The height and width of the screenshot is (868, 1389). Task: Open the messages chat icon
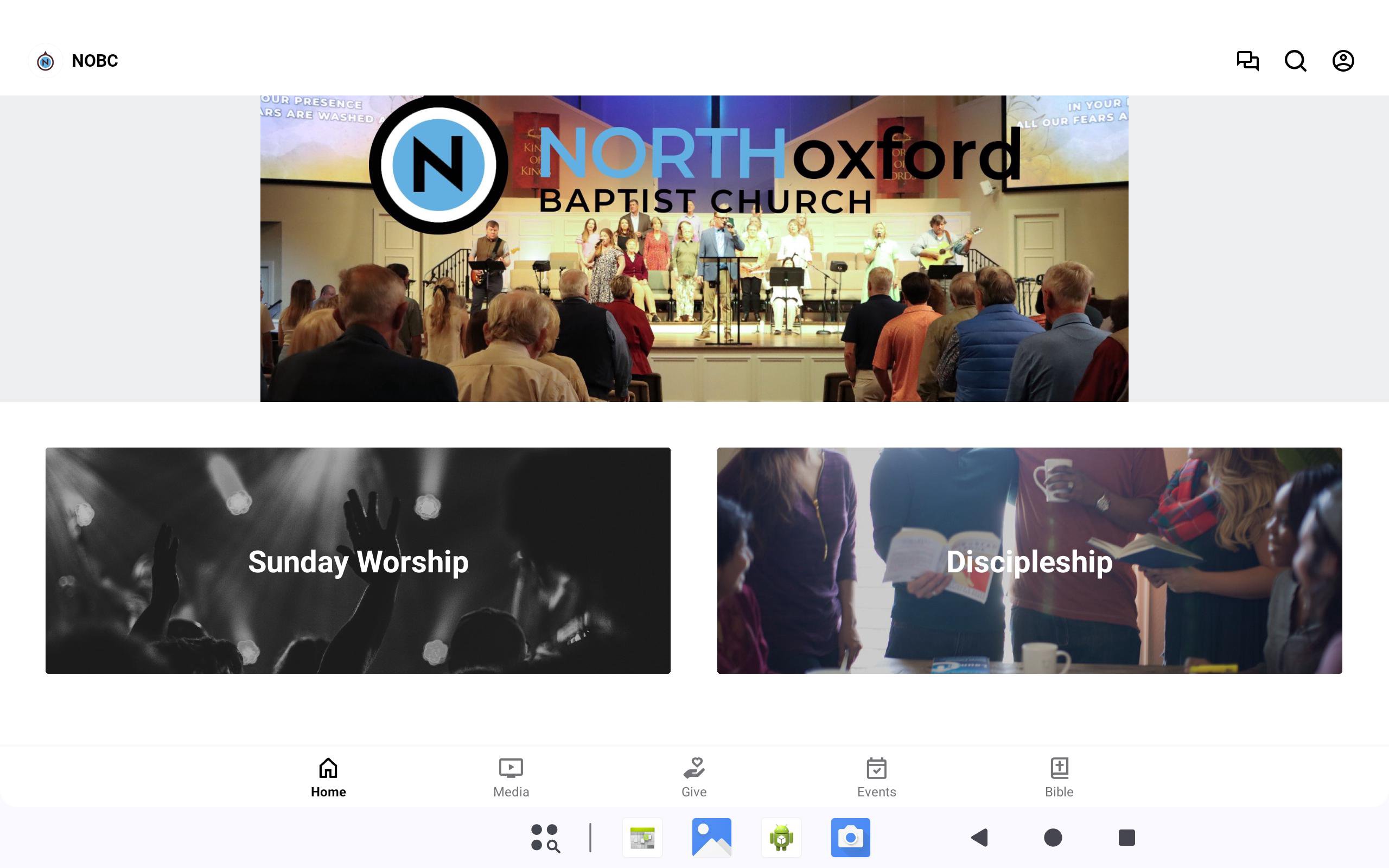pos(1247,61)
